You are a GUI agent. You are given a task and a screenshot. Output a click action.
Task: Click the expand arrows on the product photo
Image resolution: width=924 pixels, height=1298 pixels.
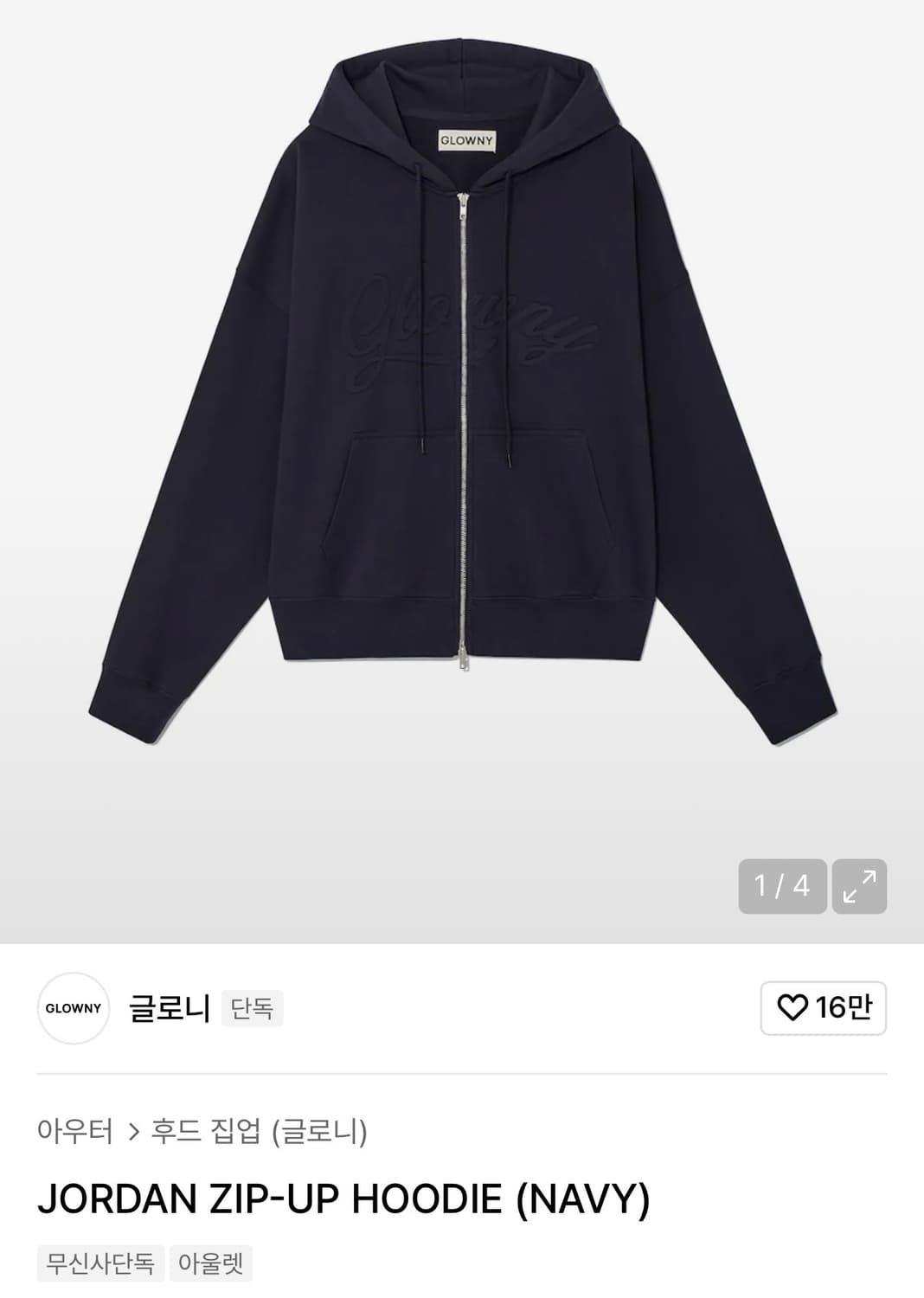coord(861,885)
